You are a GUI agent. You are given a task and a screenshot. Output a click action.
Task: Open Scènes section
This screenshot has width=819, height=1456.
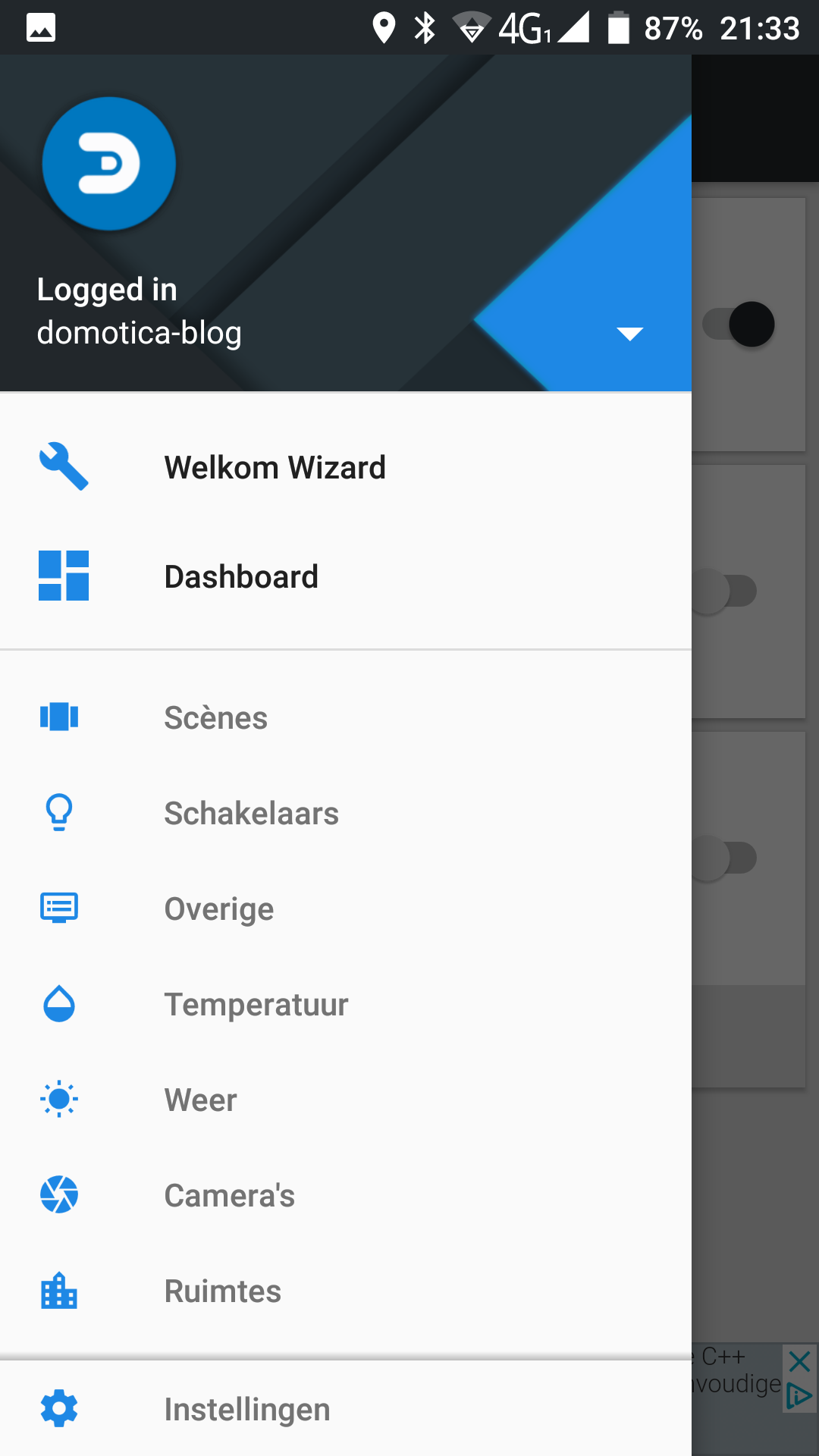coord(216,718)
